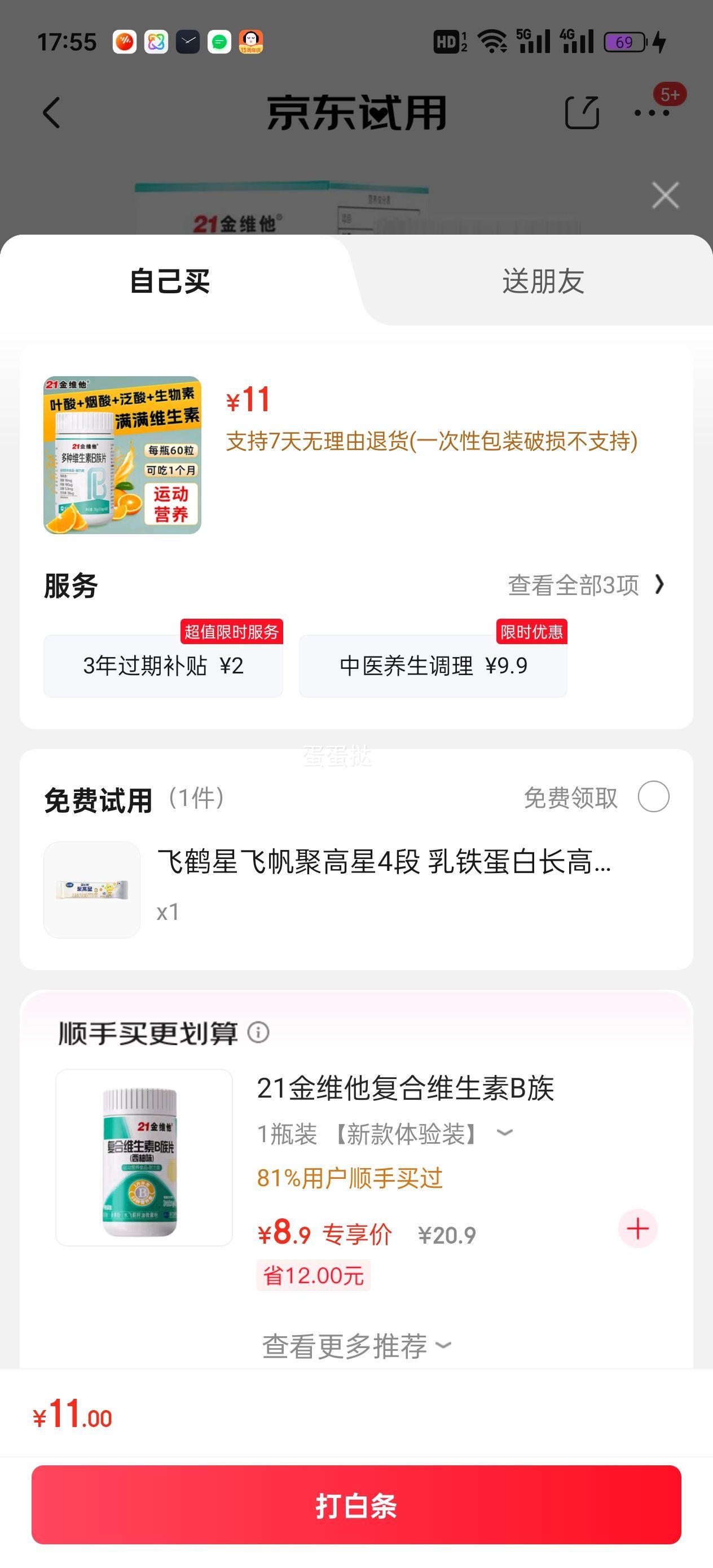The height and width of the screenshot is (1568, 713).
Task: Expand the 1瓶装【新款体验装】 spec dropdown
Action: click(x=505, y=1133)
